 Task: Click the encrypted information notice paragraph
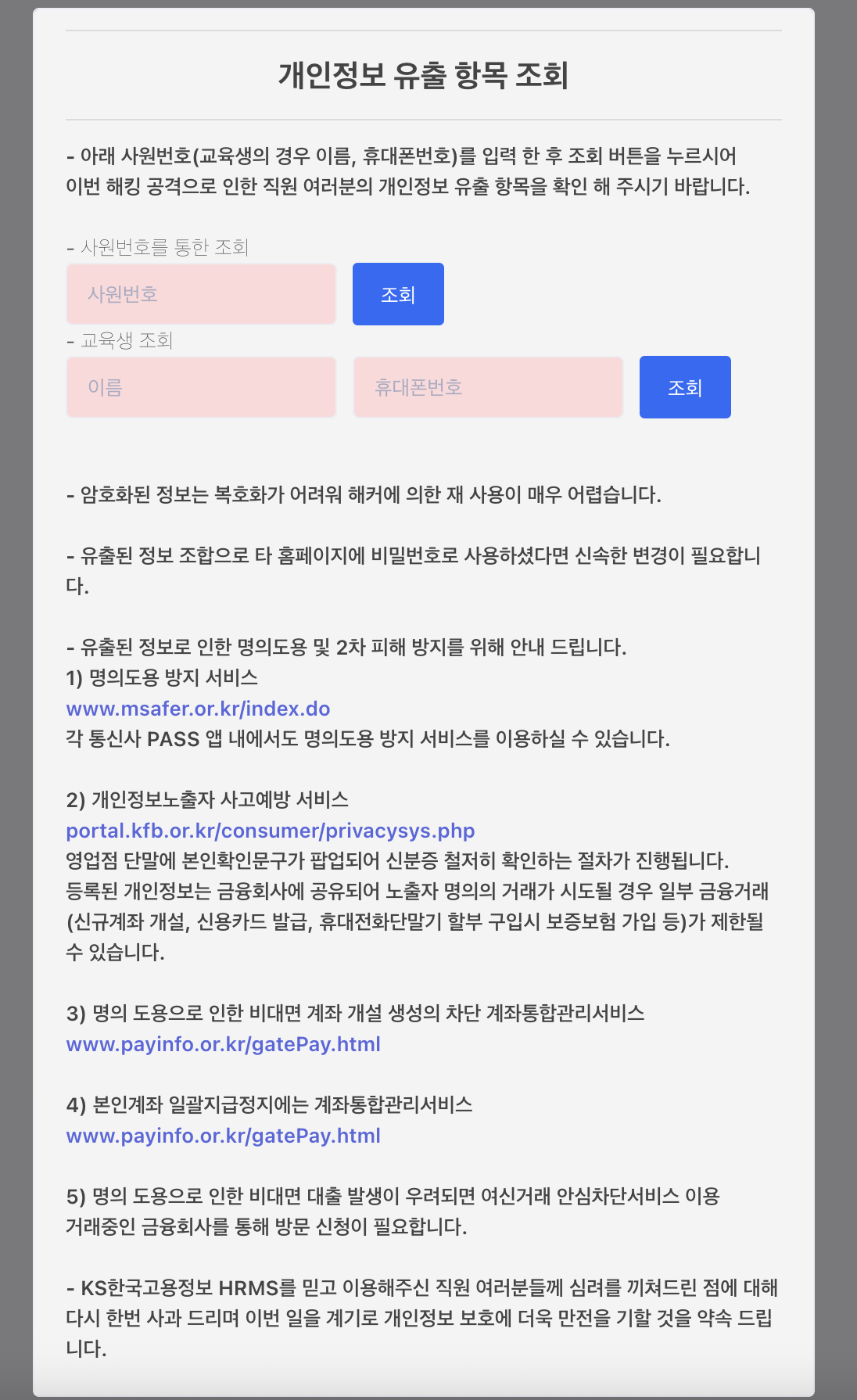point(364,494)
